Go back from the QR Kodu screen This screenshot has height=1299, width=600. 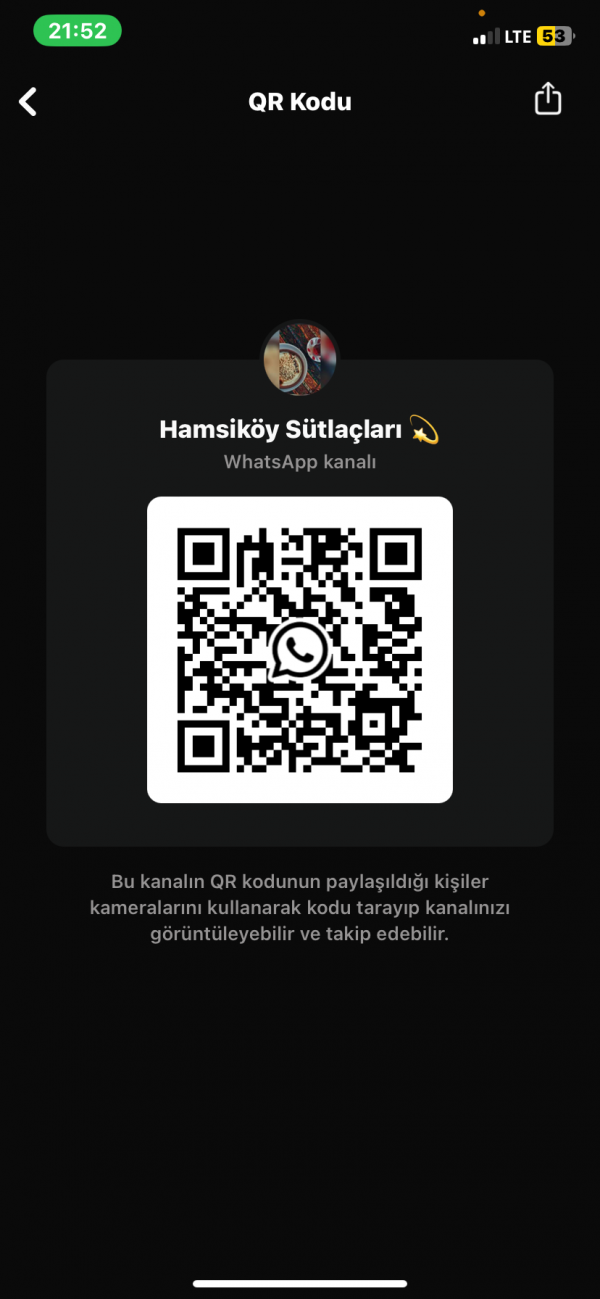click(x=28, y=101)
